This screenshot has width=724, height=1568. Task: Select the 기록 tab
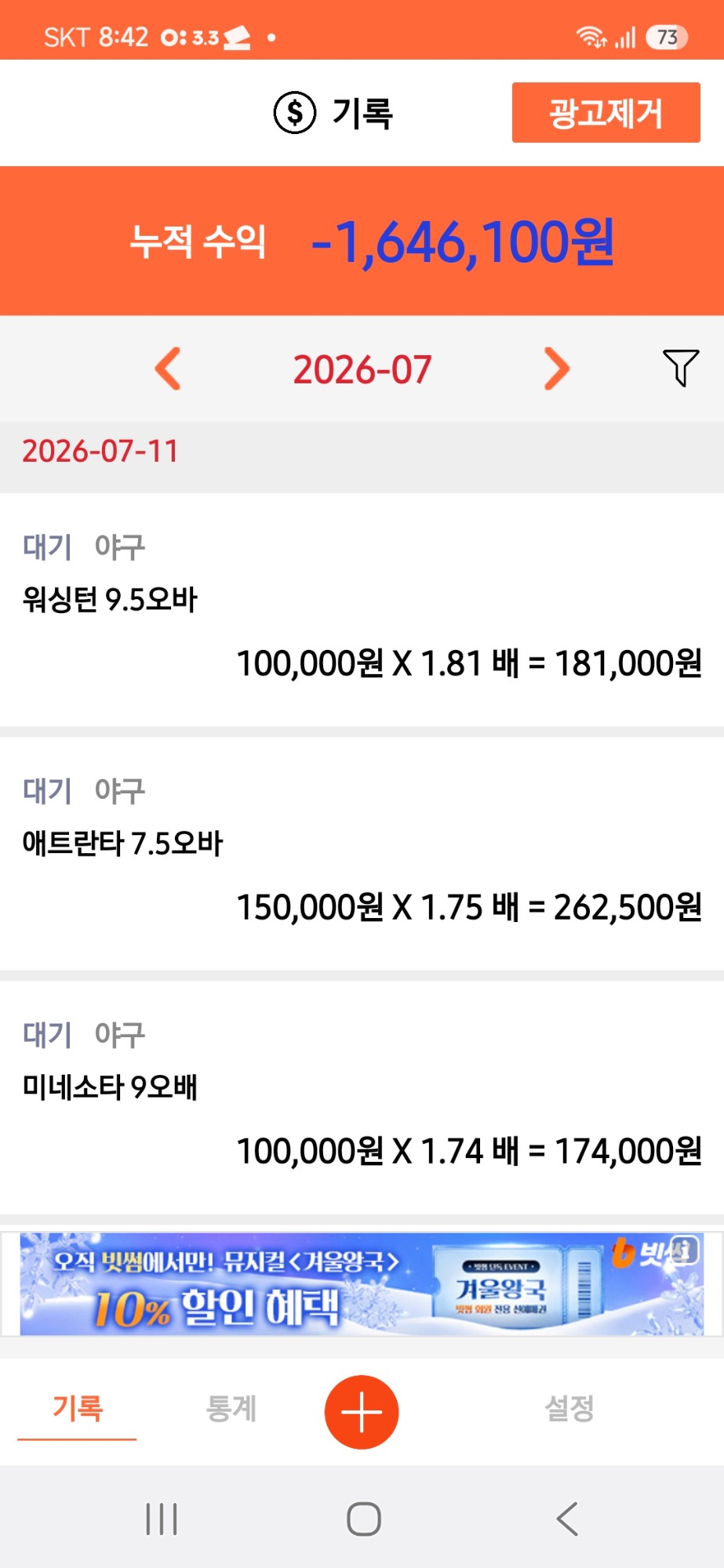[78, 1409]
